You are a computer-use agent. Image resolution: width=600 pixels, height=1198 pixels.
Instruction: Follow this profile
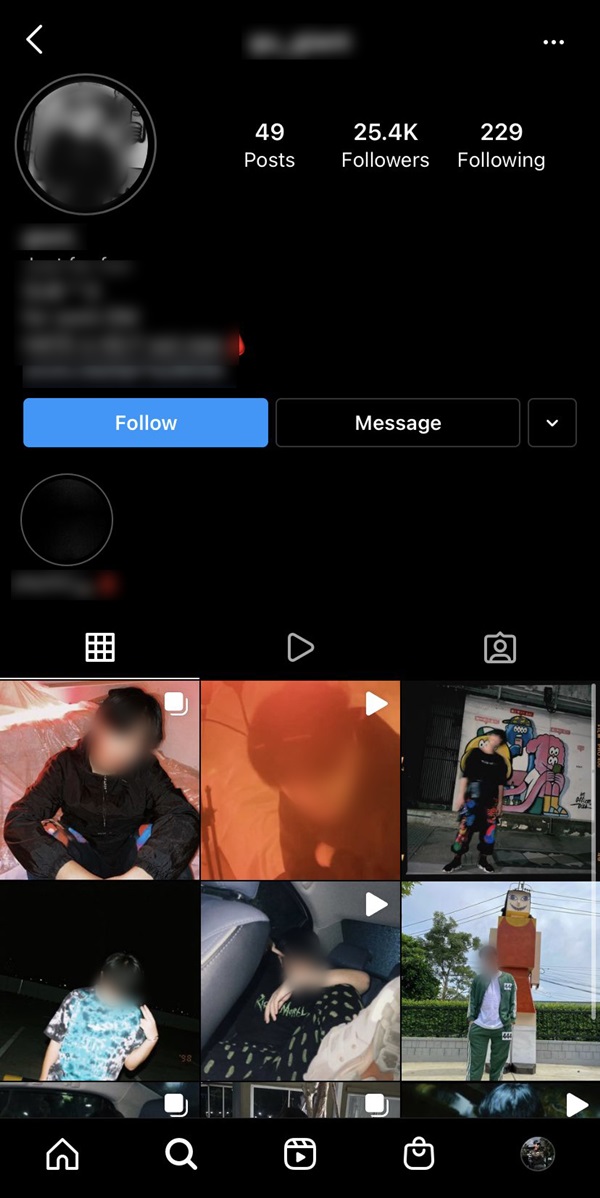(146, 423)
